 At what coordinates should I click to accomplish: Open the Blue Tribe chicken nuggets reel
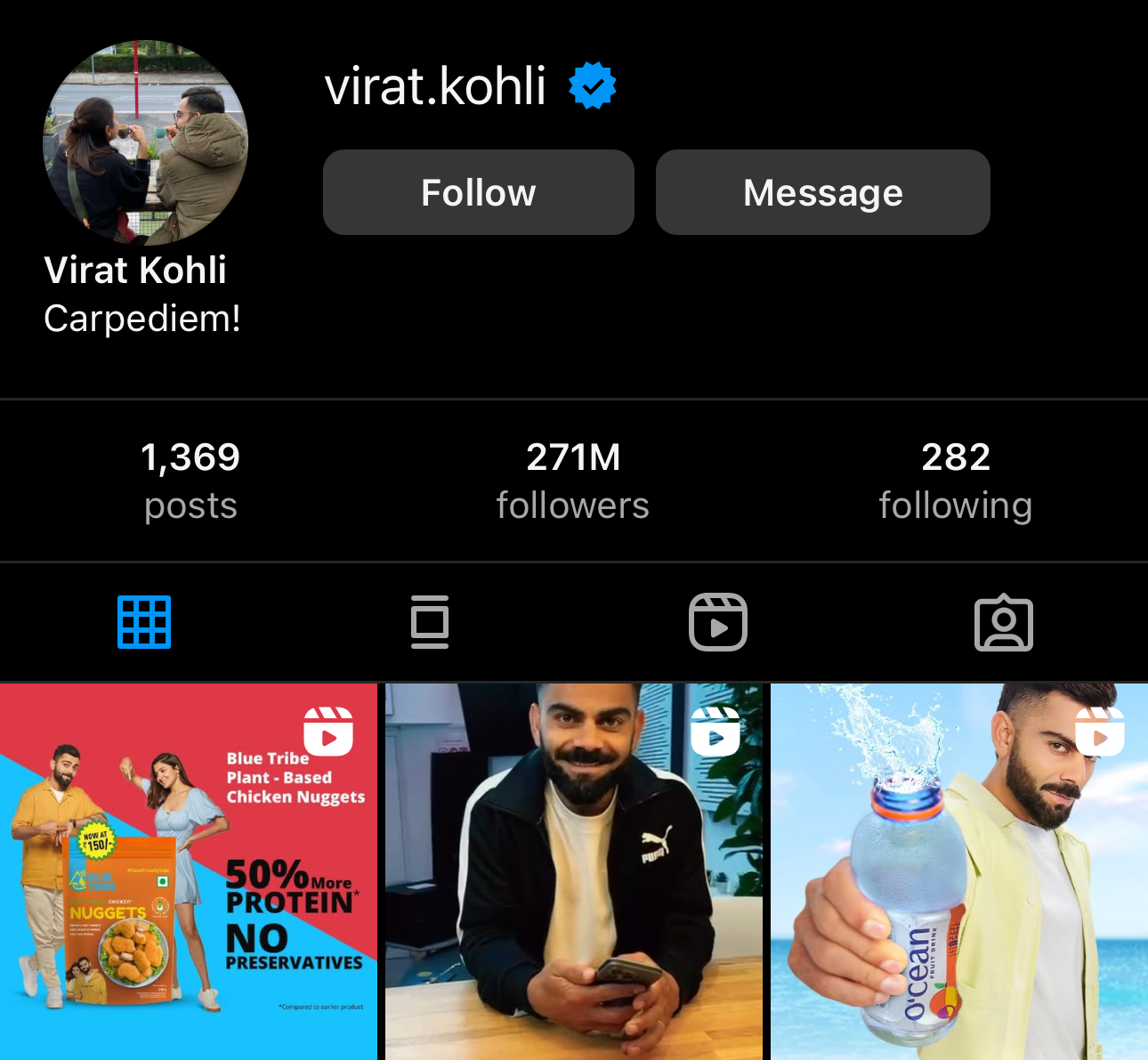(x=189, y=872)
